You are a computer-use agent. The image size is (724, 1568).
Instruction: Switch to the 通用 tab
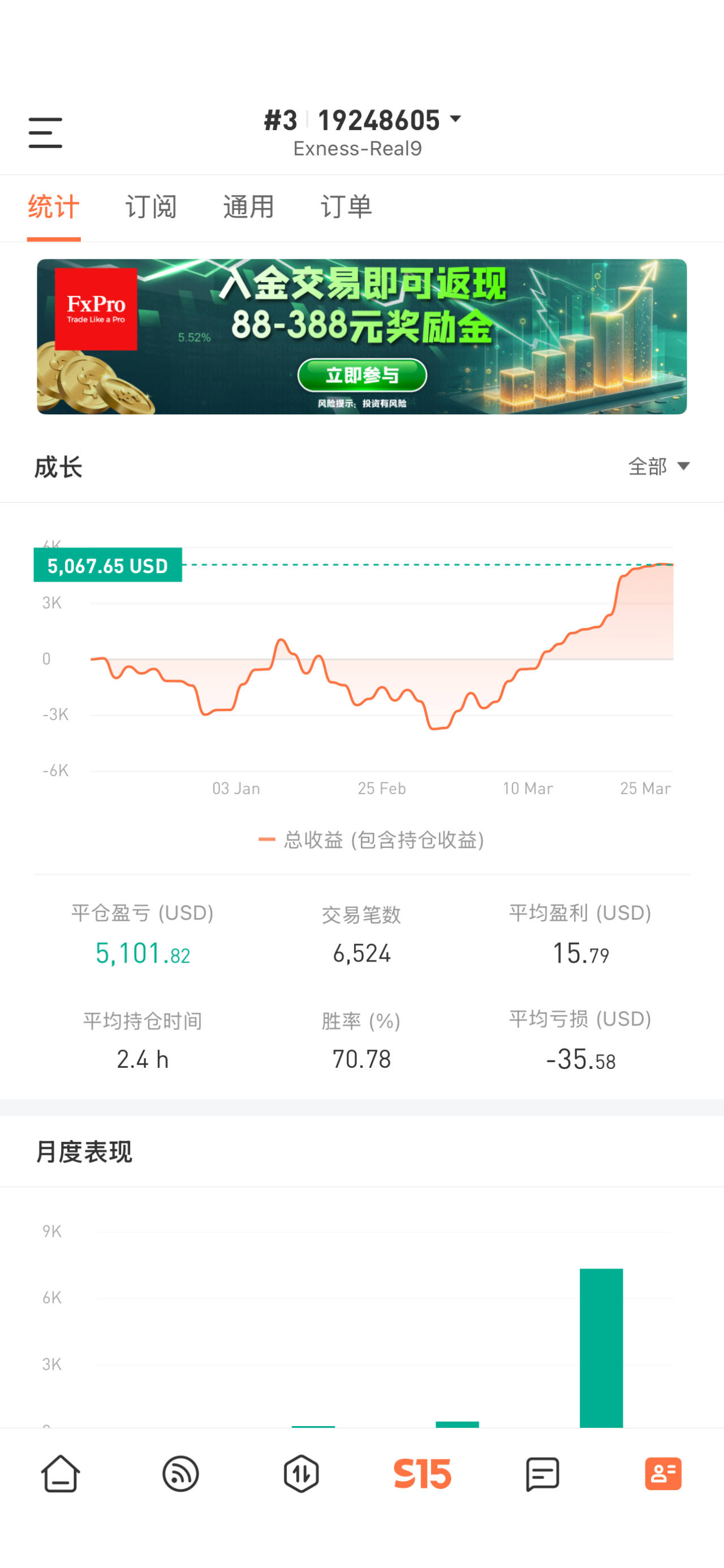(x=248, y=207)
